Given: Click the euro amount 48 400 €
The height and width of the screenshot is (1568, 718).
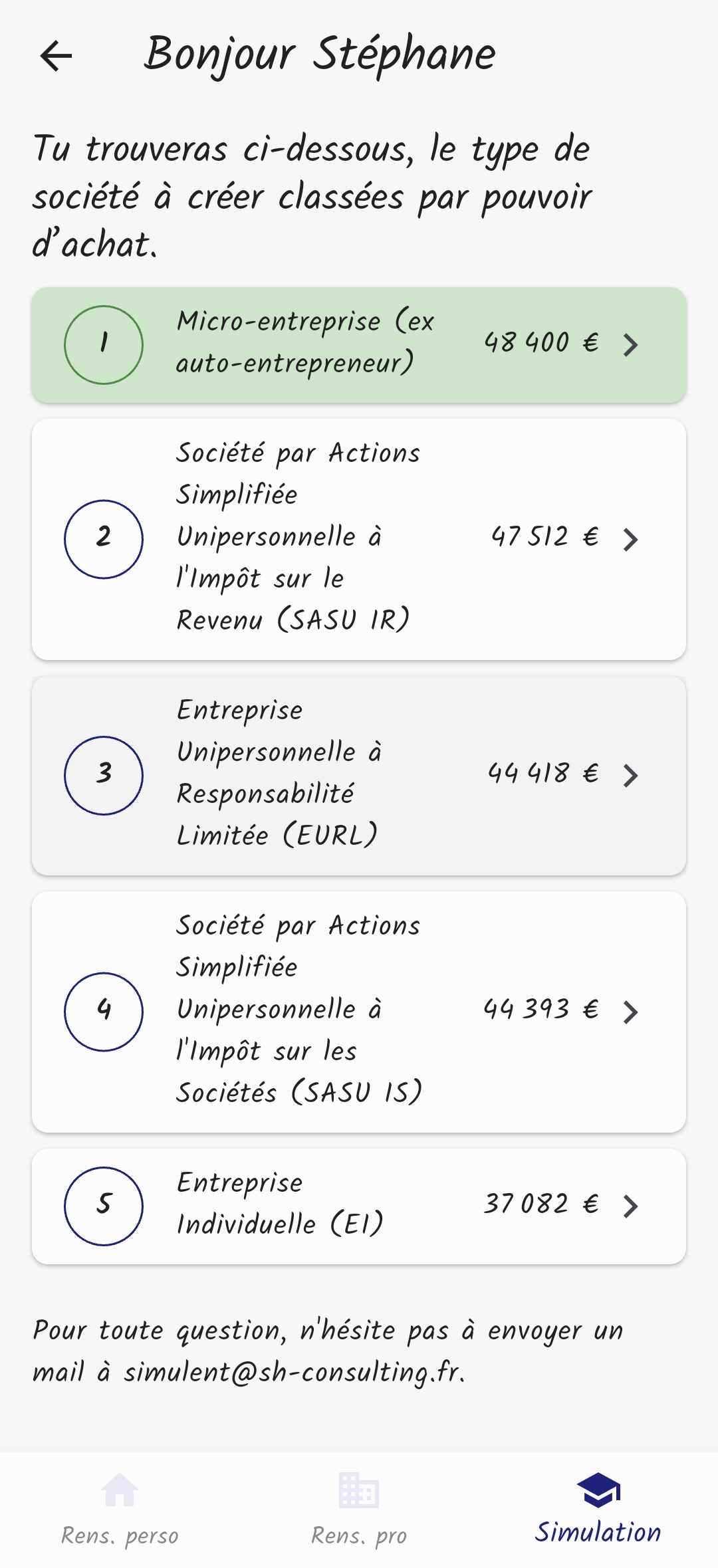Looking at the screenshot, I should [x=542, y=343].
